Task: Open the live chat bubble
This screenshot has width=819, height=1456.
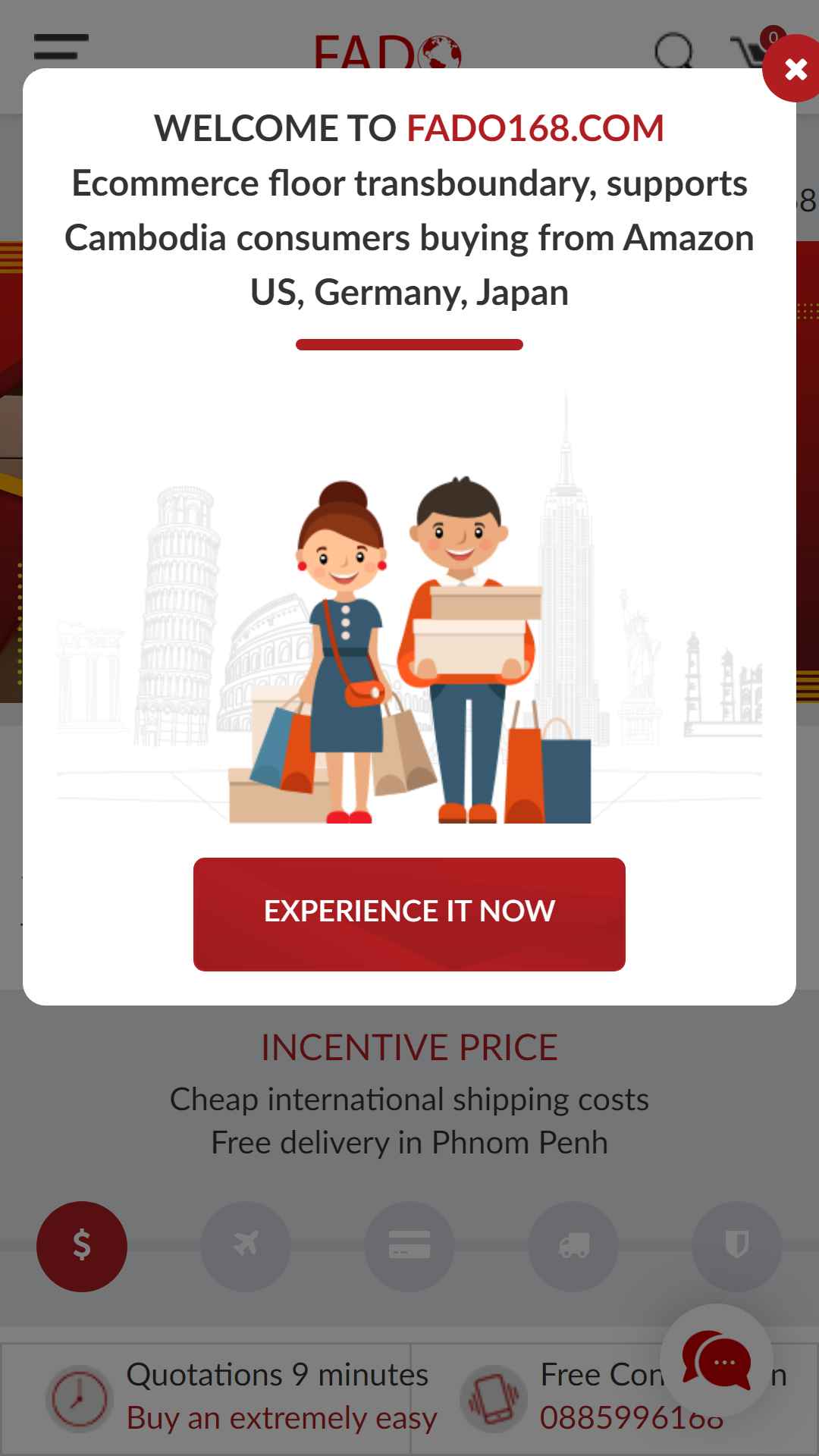Action: pyautogui.click(x=717, y=1360)
